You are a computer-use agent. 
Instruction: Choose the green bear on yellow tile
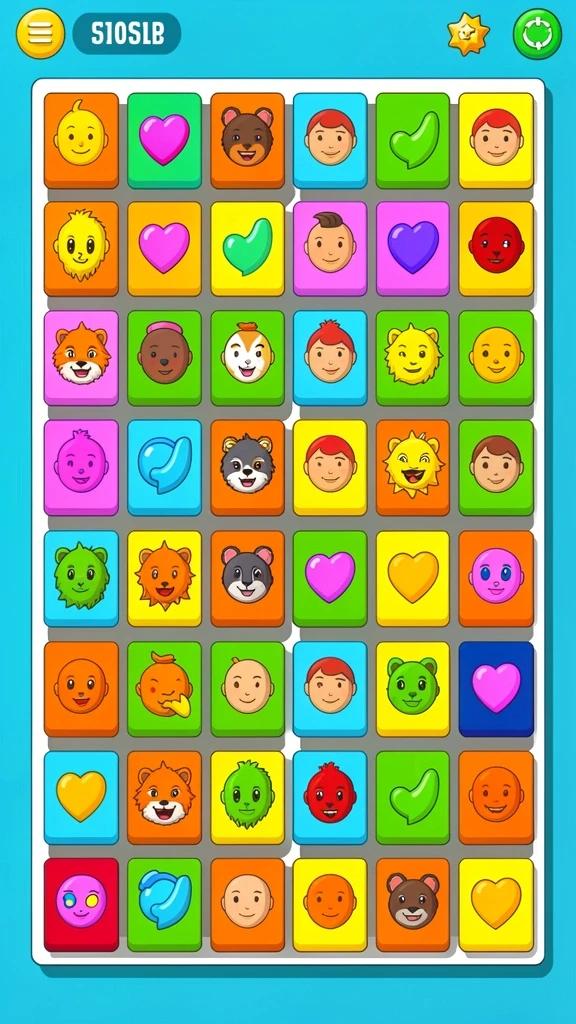tap(413, 689)
